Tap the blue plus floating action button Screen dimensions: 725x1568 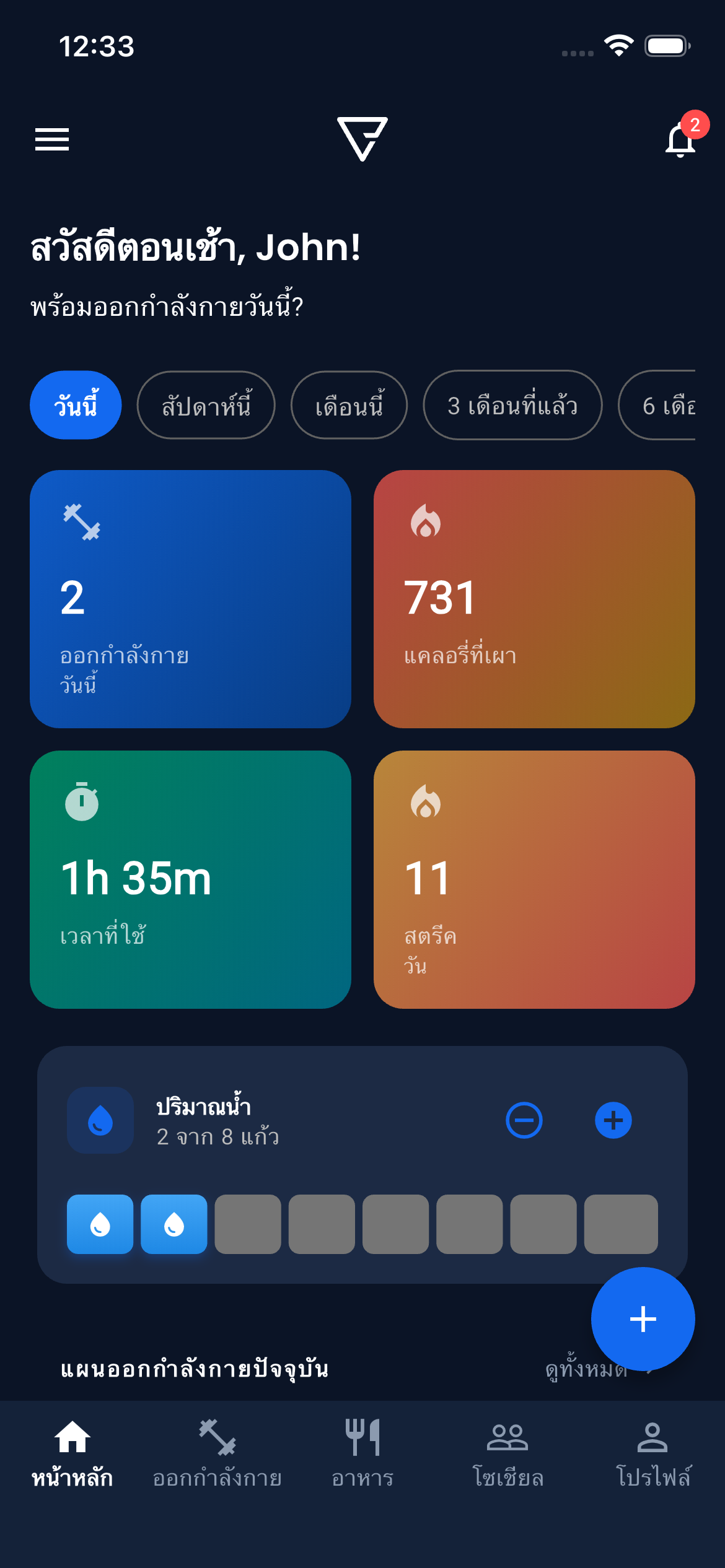[643, 1318]
